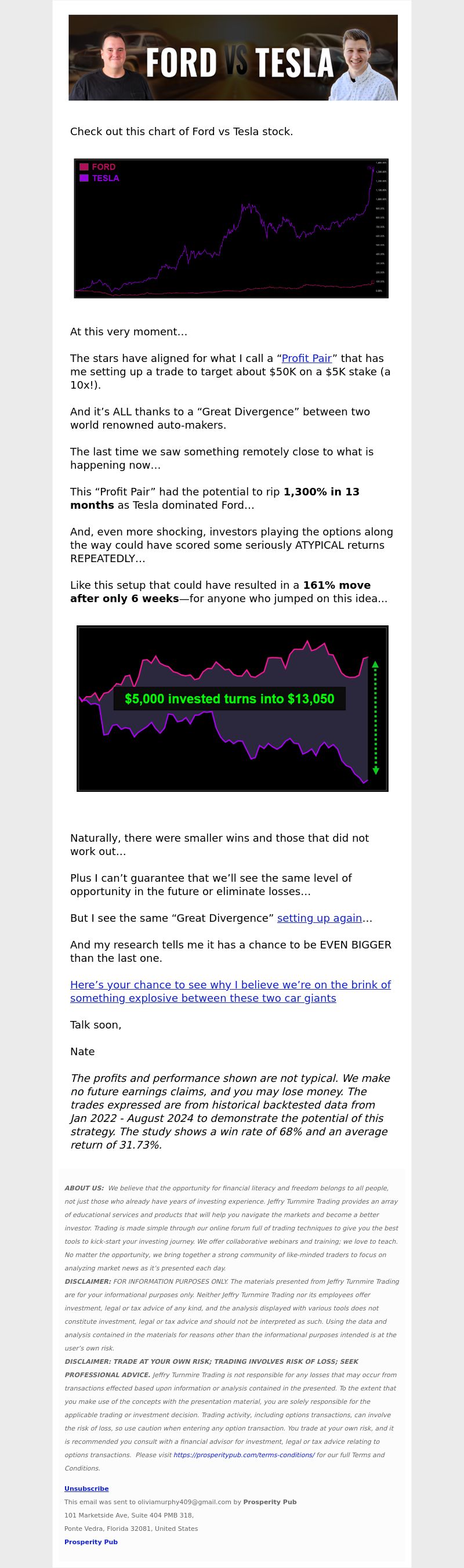Open the Ford vs Tesla banner image
Screen dimensions: 464x1568
coord(233,58)
